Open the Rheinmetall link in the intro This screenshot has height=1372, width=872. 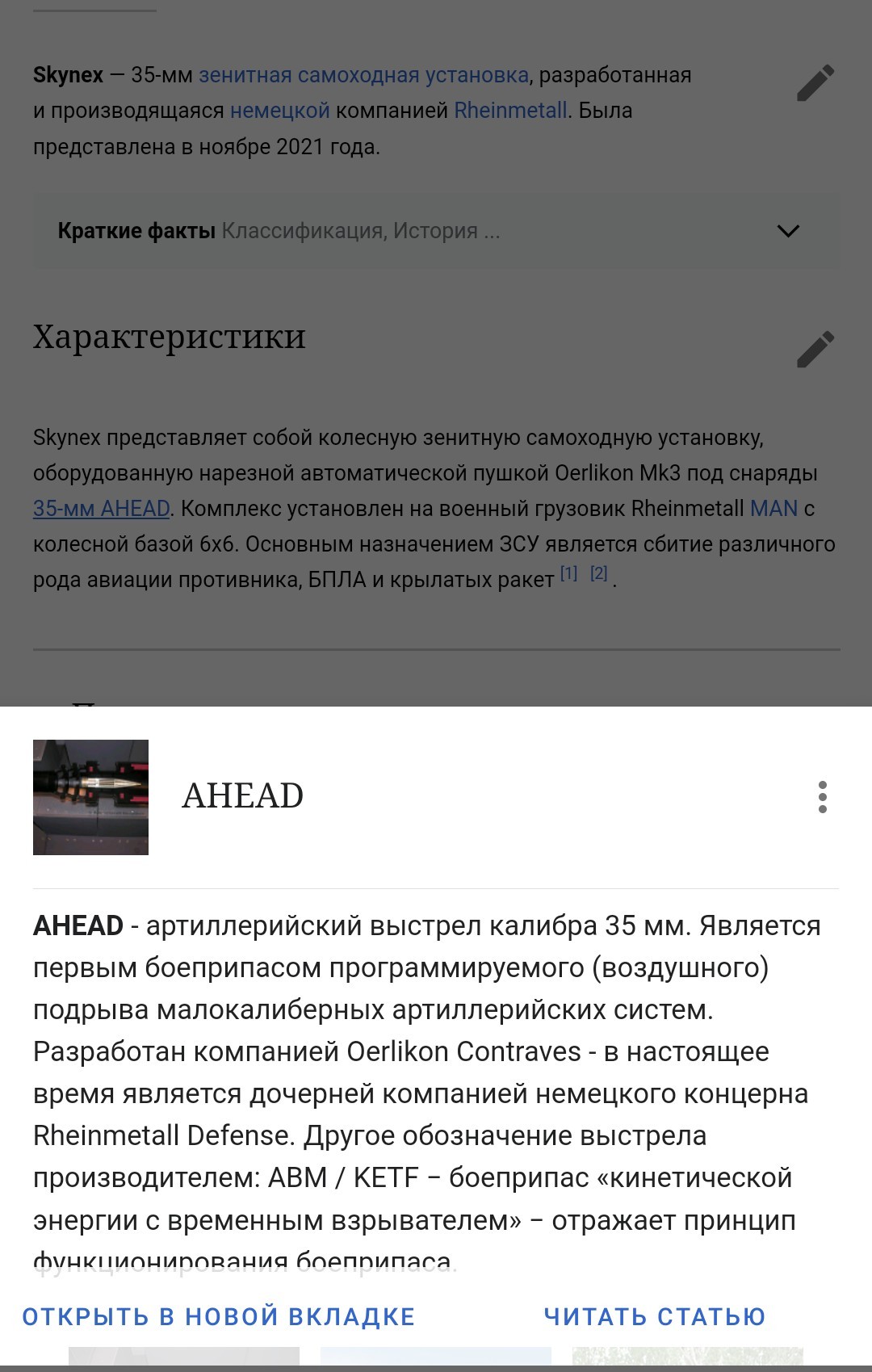(510, 111)
